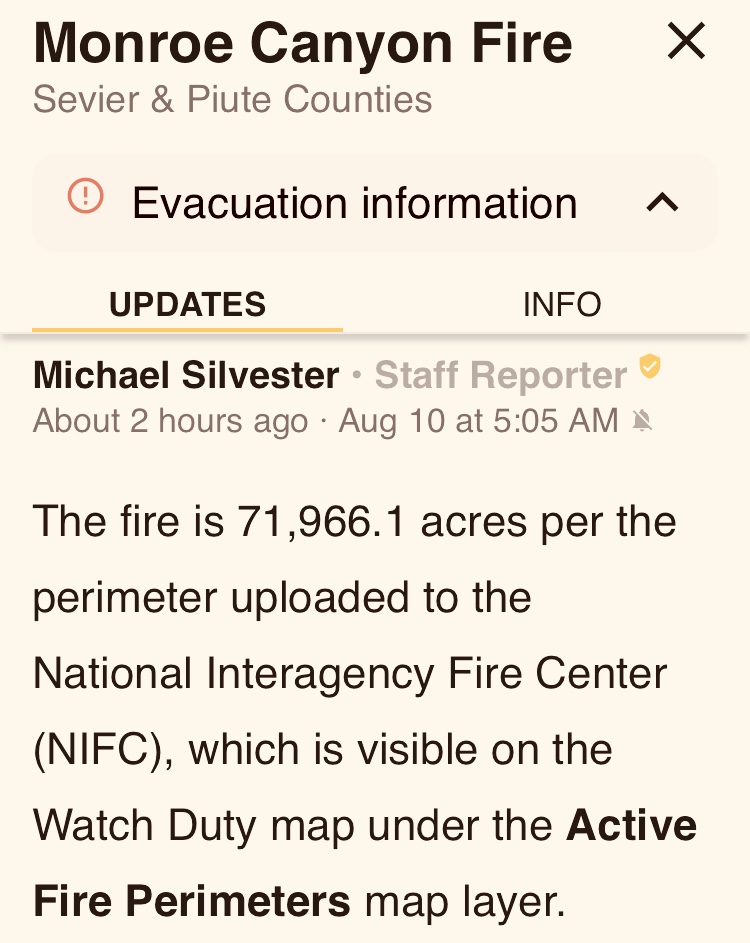Collapse the Evacuation information section

tap(662, 203)
